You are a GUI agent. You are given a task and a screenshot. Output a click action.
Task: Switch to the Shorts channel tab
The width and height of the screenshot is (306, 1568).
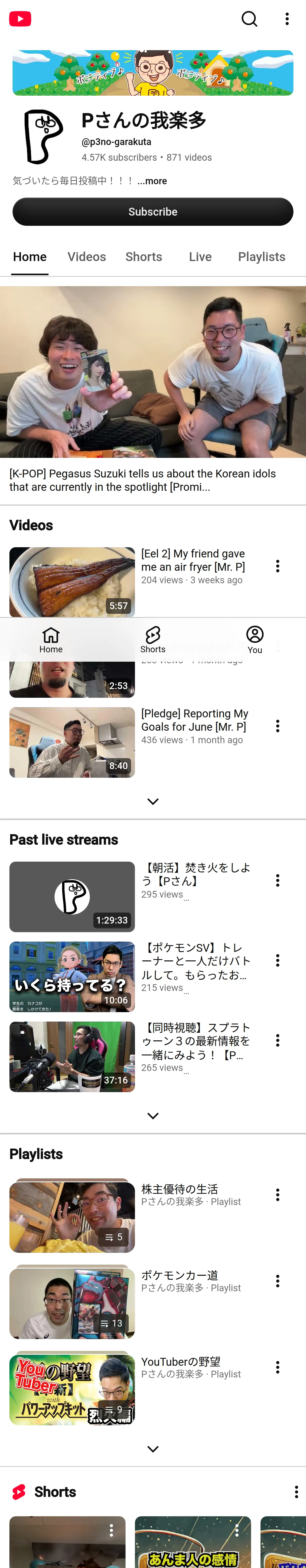pos(144,257)
